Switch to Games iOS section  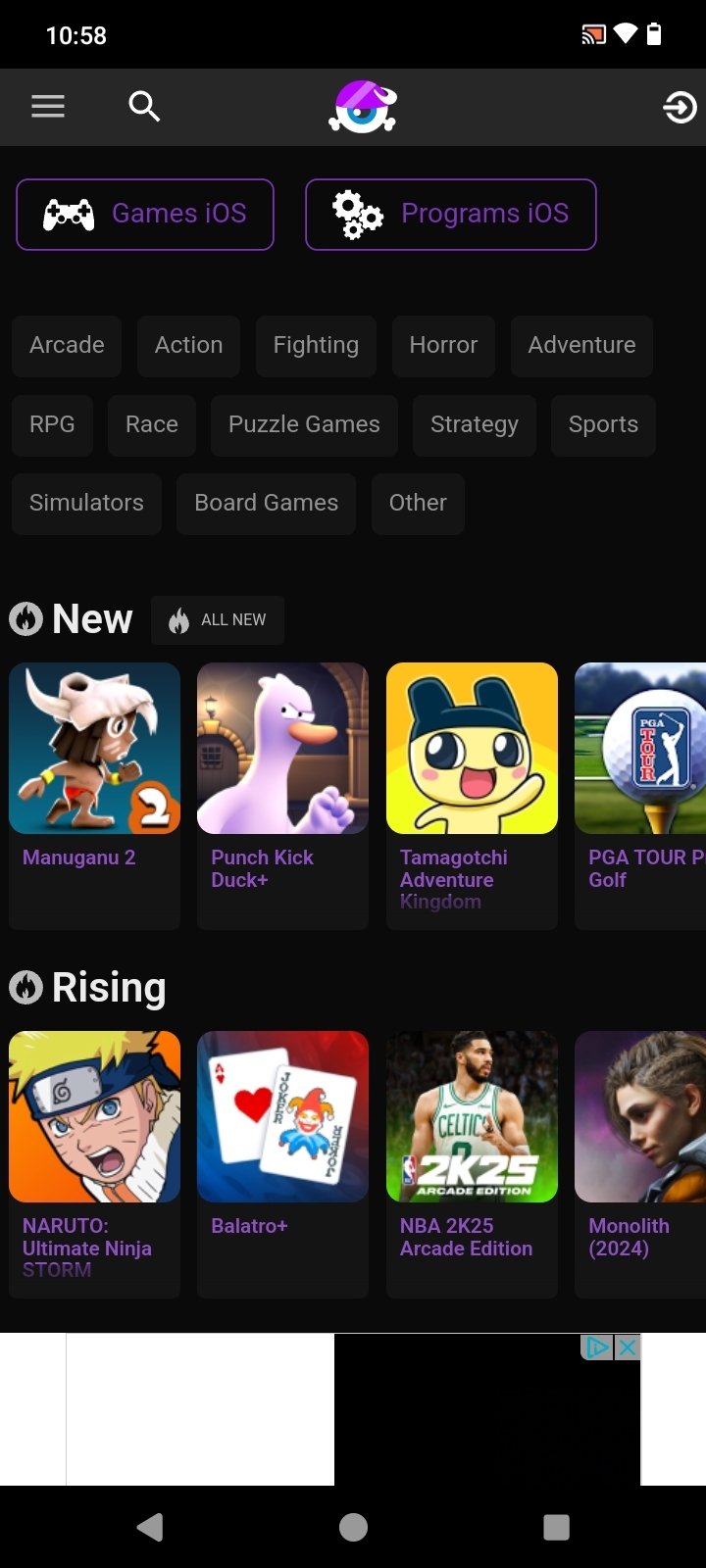(x=145, y=214)
